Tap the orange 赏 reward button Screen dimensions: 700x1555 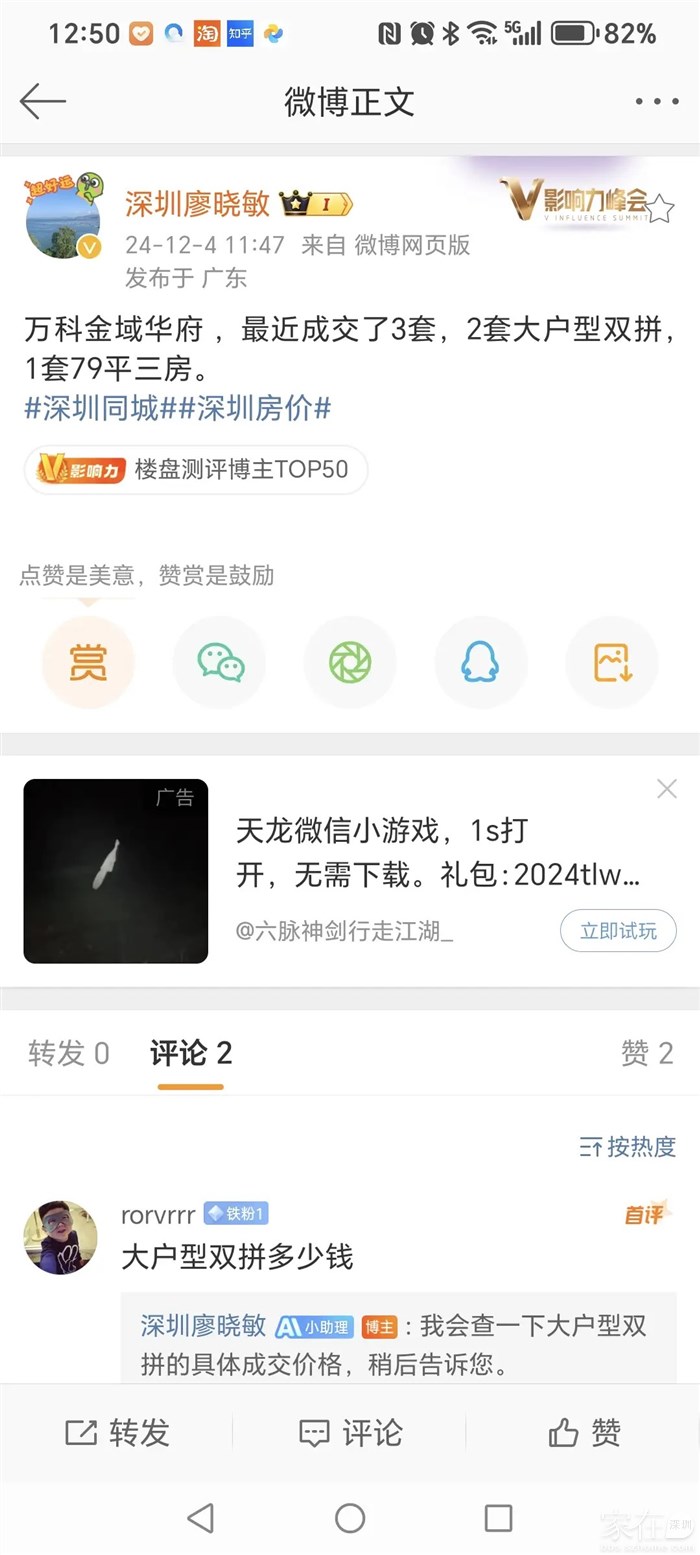[88, 662]
